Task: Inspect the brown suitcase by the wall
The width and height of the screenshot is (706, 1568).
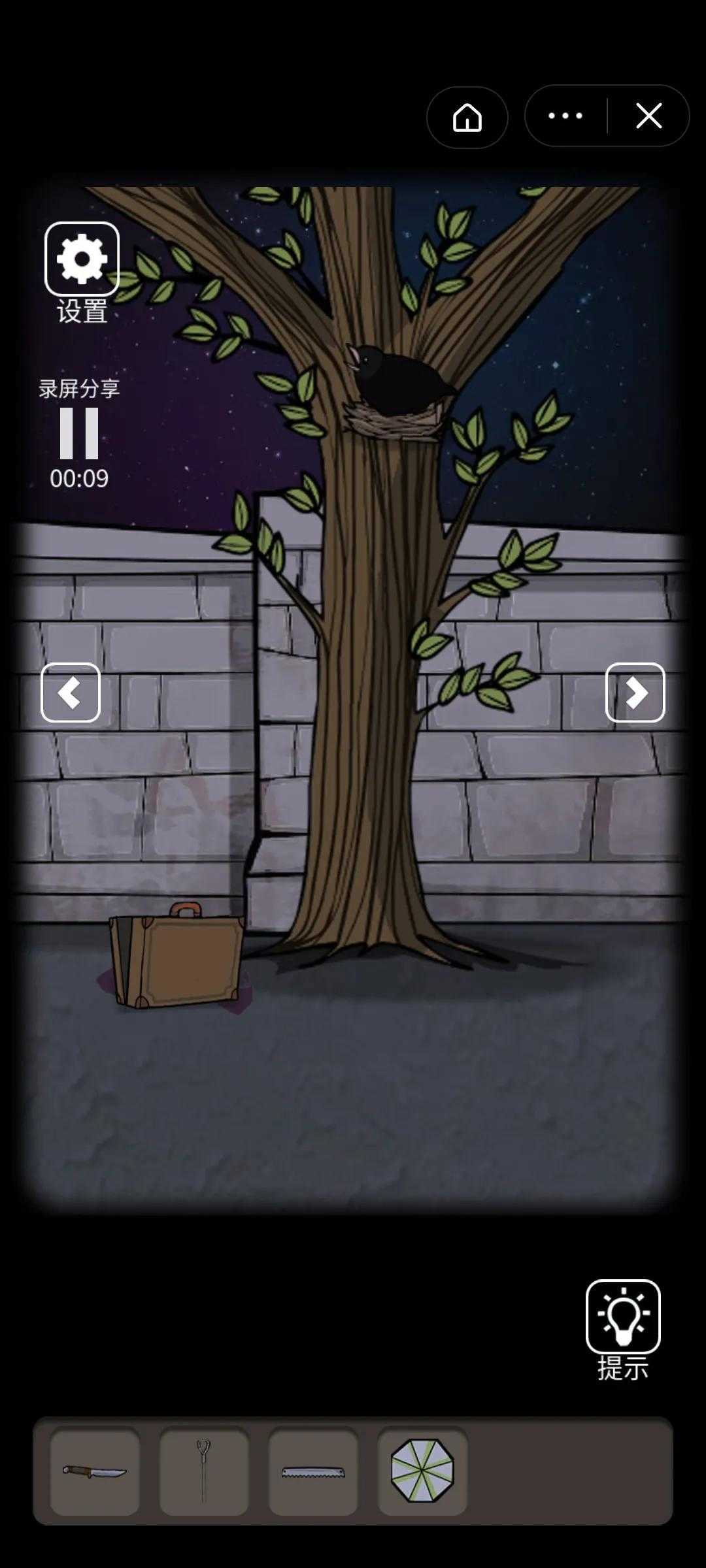Action: tap(178, 957)
